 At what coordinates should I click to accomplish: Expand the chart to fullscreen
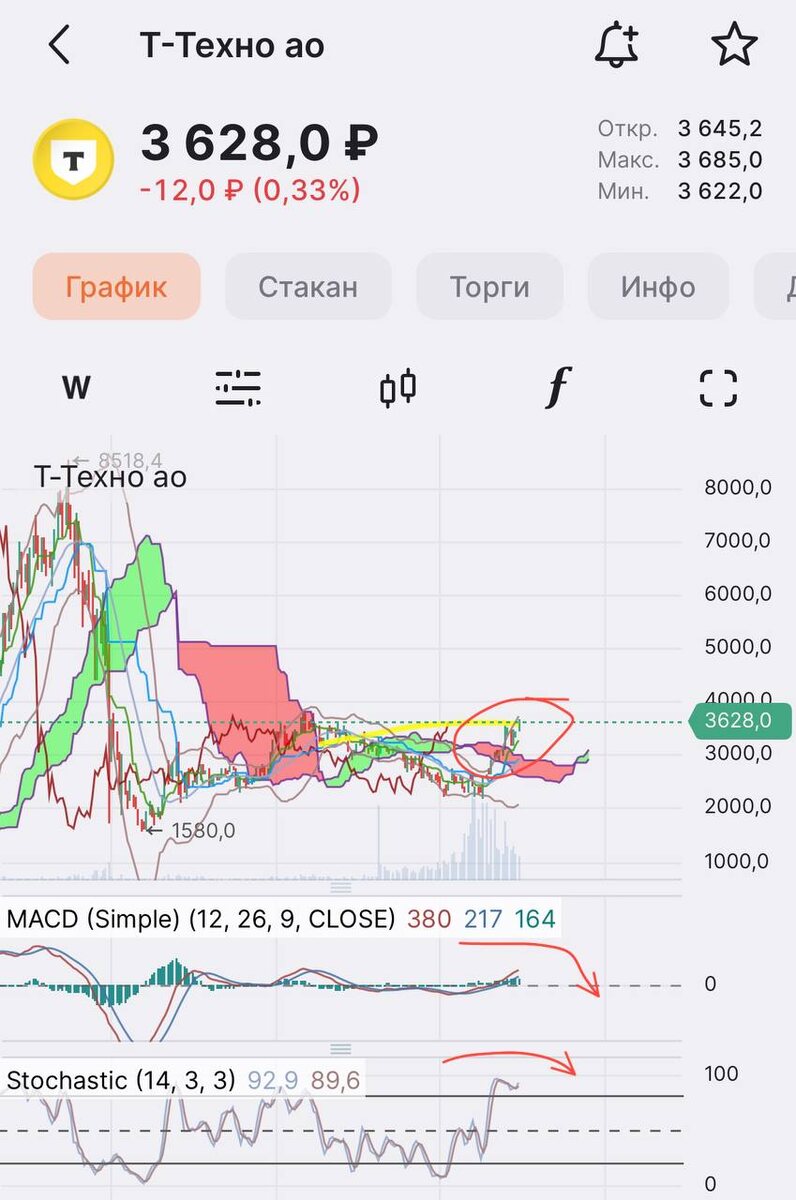pos(718,387)
